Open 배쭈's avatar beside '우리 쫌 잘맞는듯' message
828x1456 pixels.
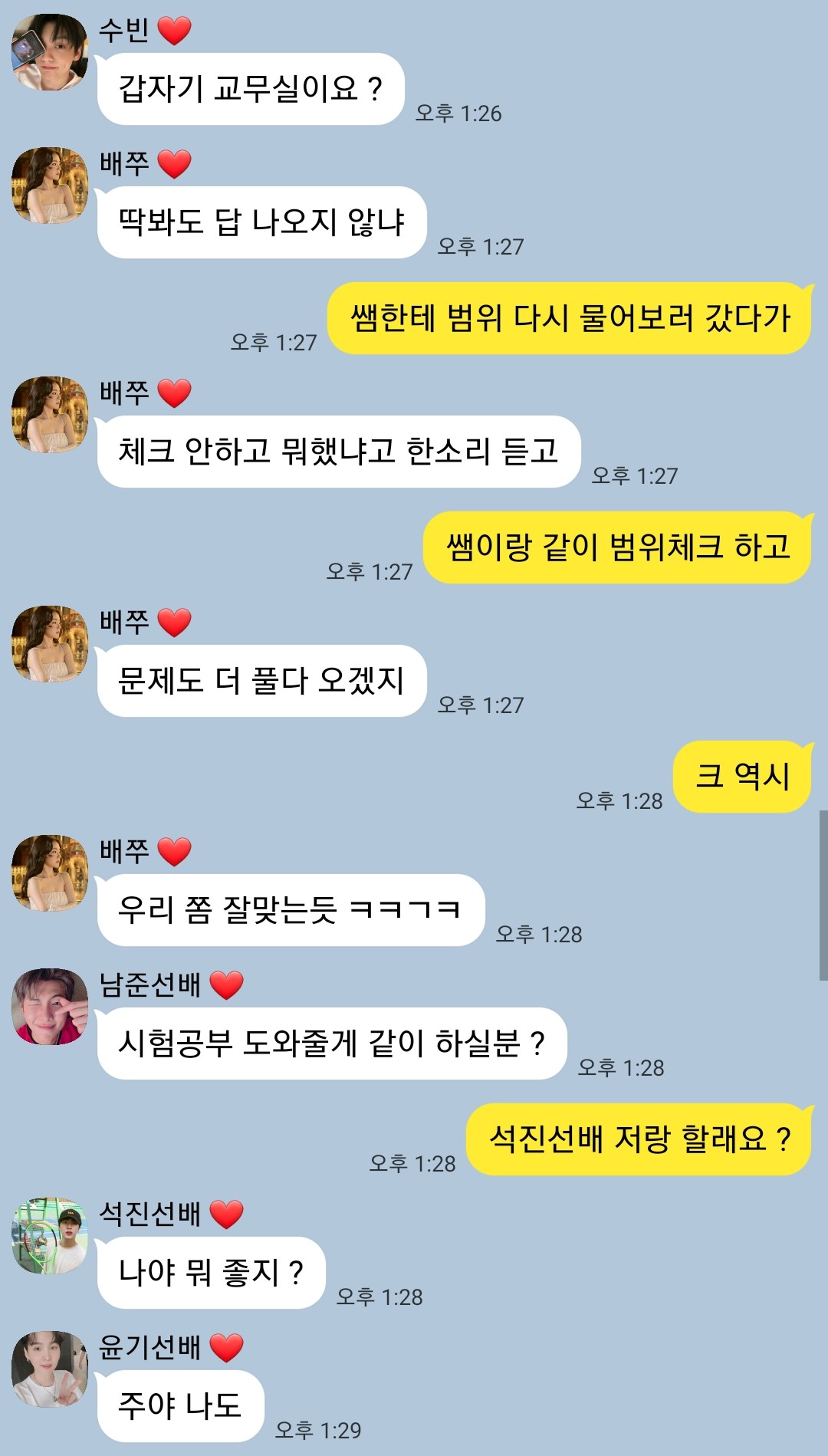click(x=50, y=873)
